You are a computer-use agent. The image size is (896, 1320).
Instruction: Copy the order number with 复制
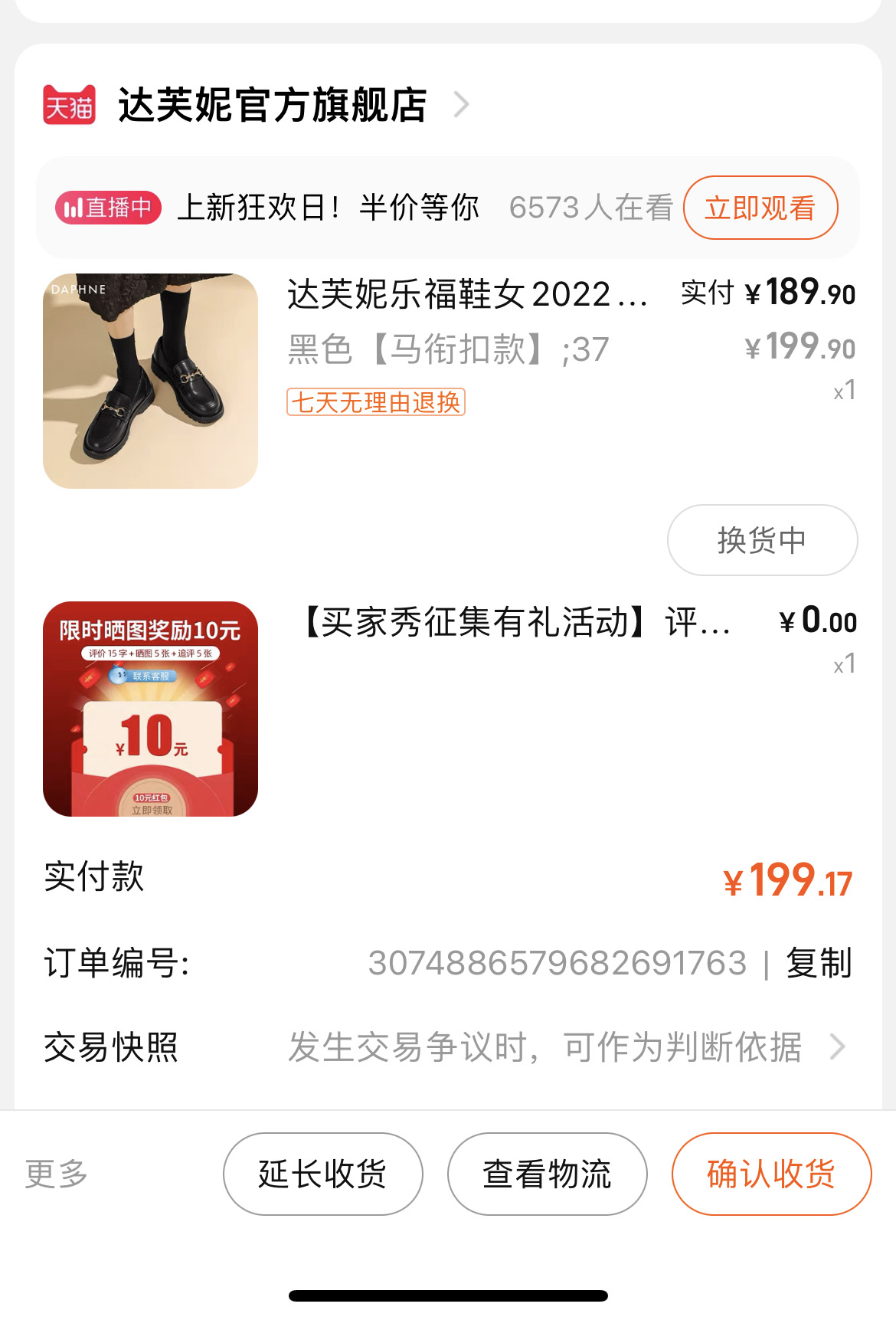[x=819, y=963]
